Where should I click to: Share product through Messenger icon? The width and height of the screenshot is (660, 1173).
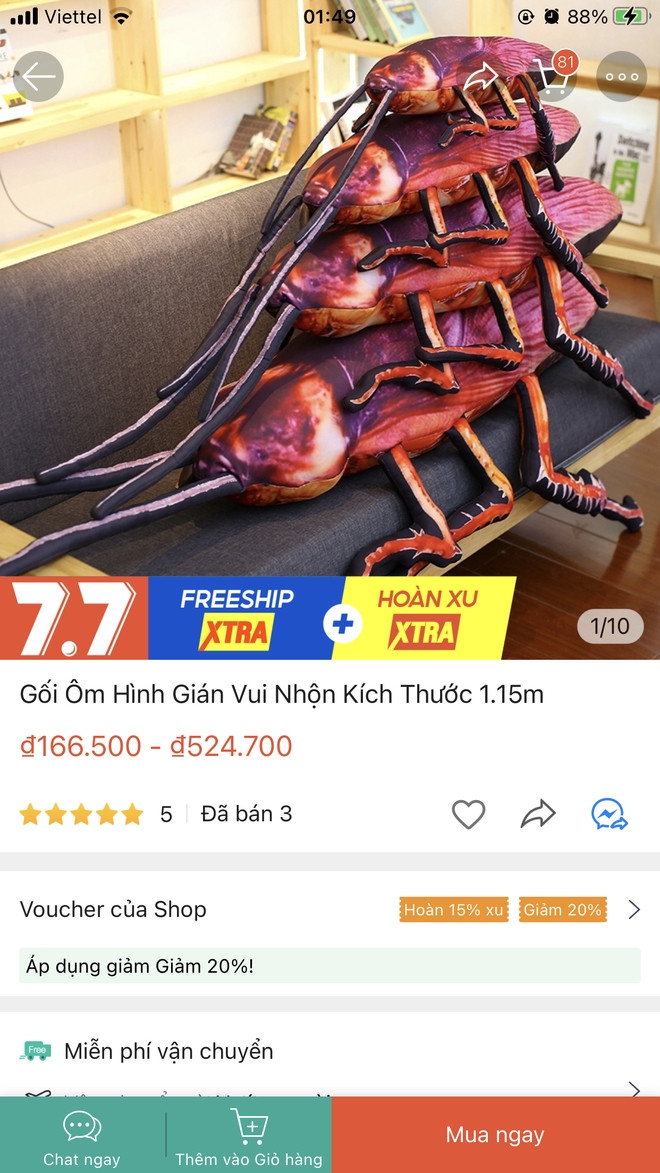608,815
